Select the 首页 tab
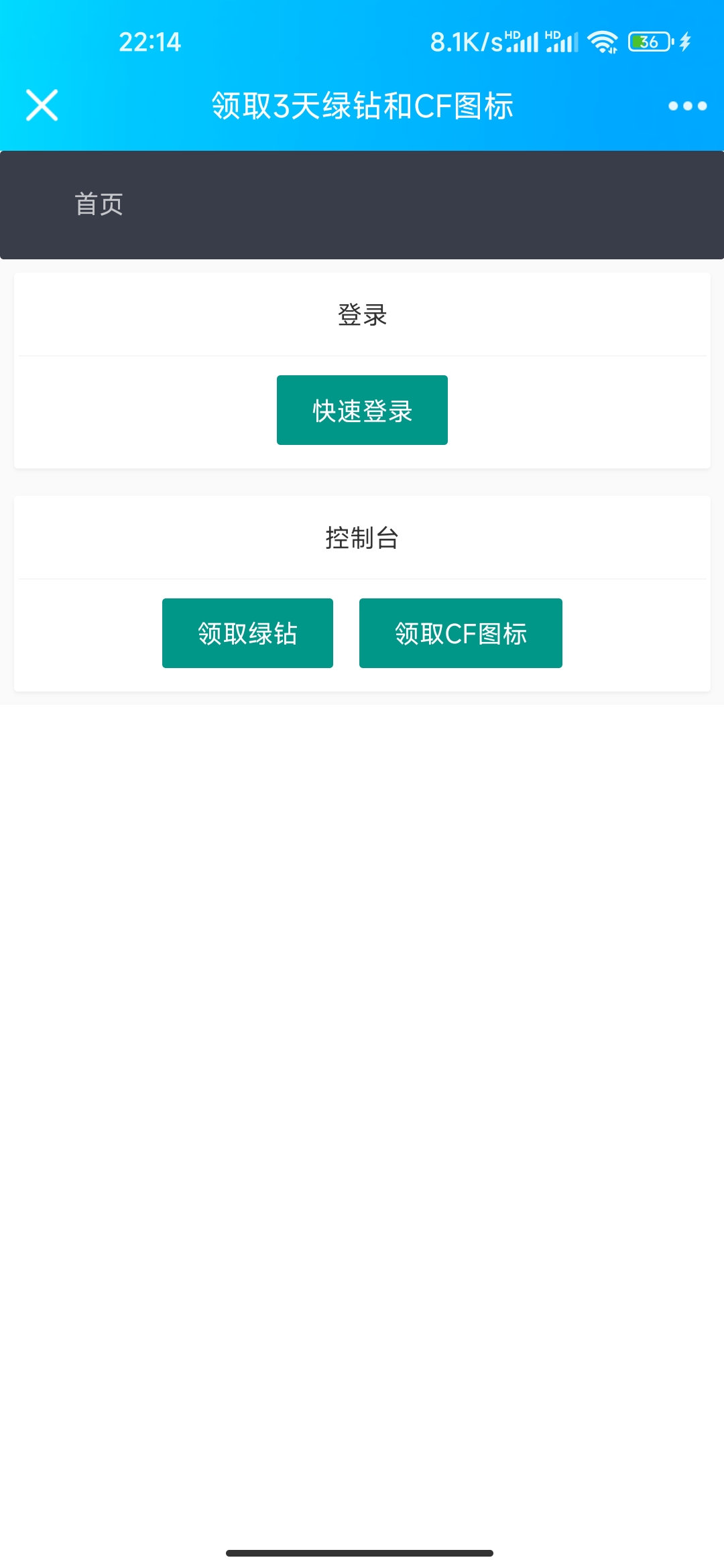Screen dimensions: 724x1568 coord(98,205)
